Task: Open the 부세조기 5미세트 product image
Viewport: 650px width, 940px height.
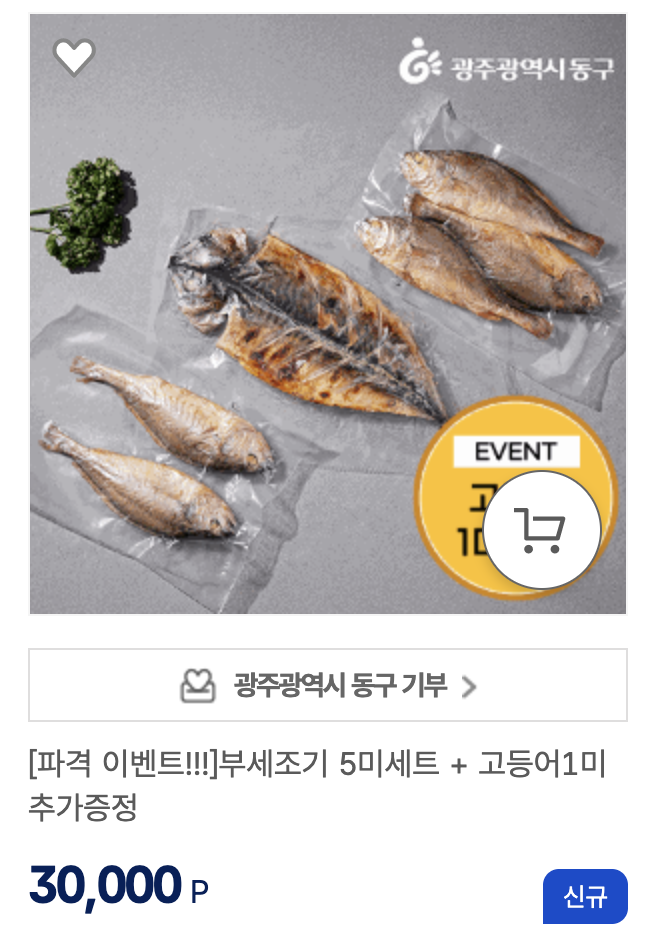Action: pos(328,314)
